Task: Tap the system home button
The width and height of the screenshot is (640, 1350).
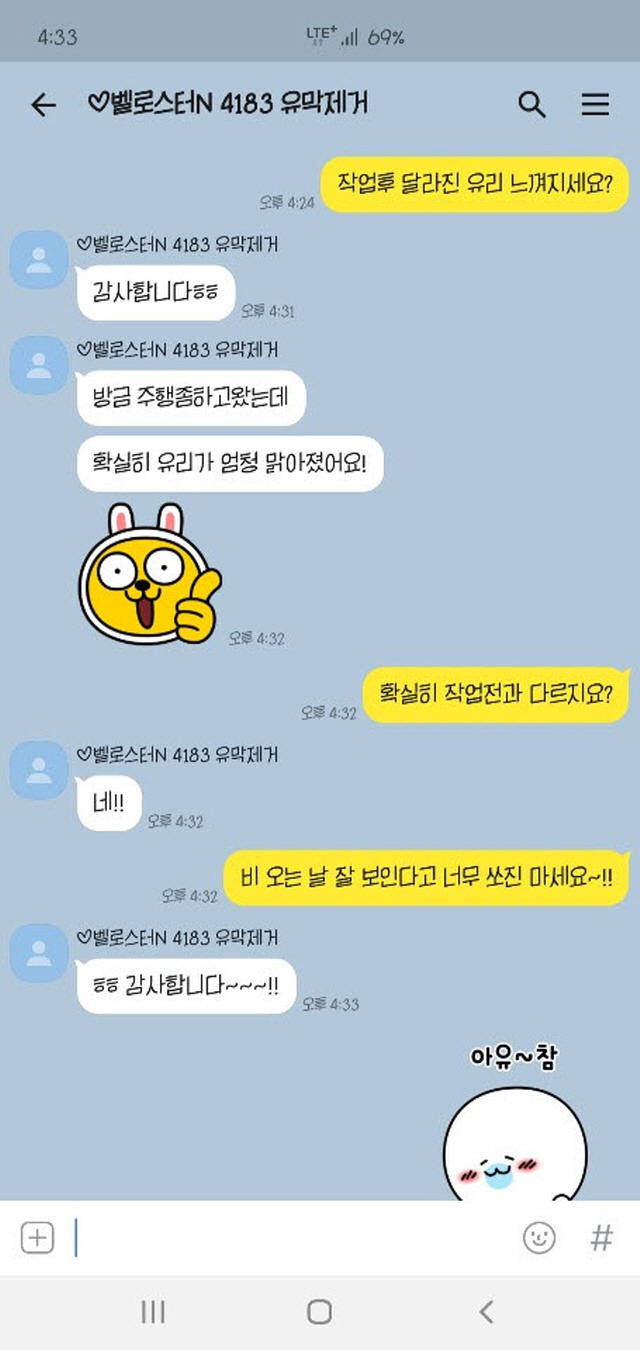Action: [320, 1311]
